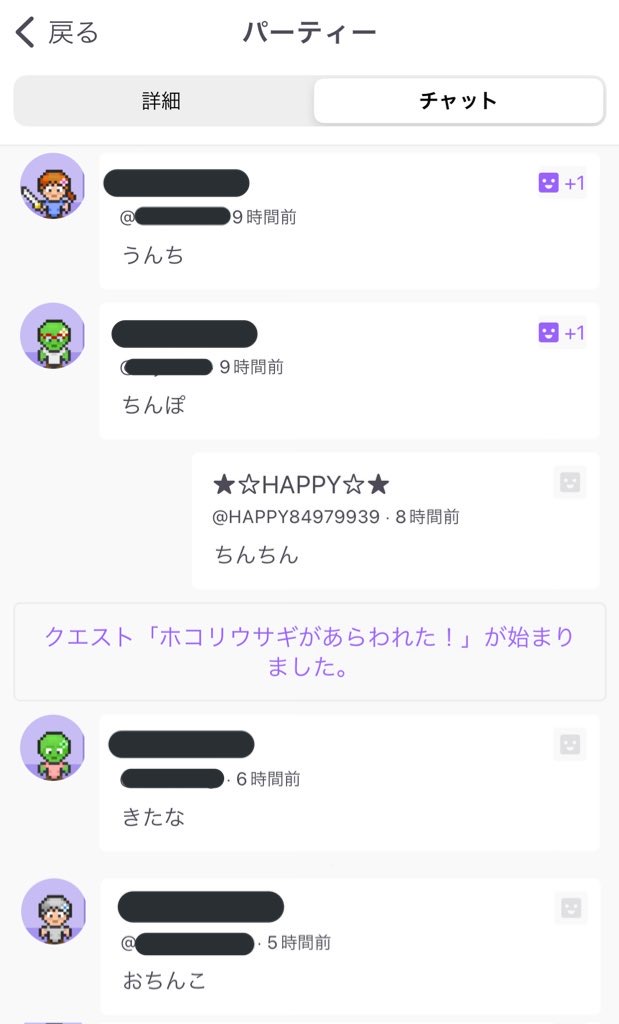This screenshot has height=1024, width=619.
Task: Like the ちんちん message from HAPPY
Action: click(570, 483)
